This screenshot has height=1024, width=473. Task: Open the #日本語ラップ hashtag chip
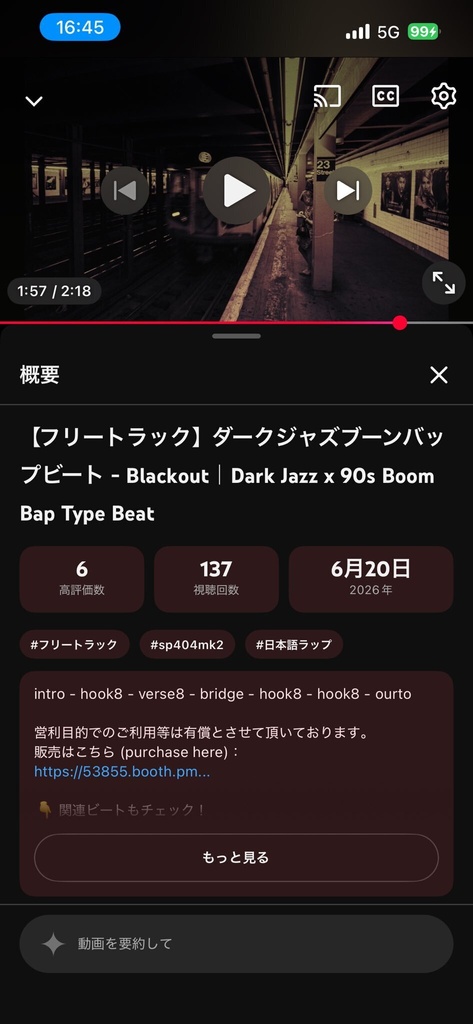tap(294, 645)
